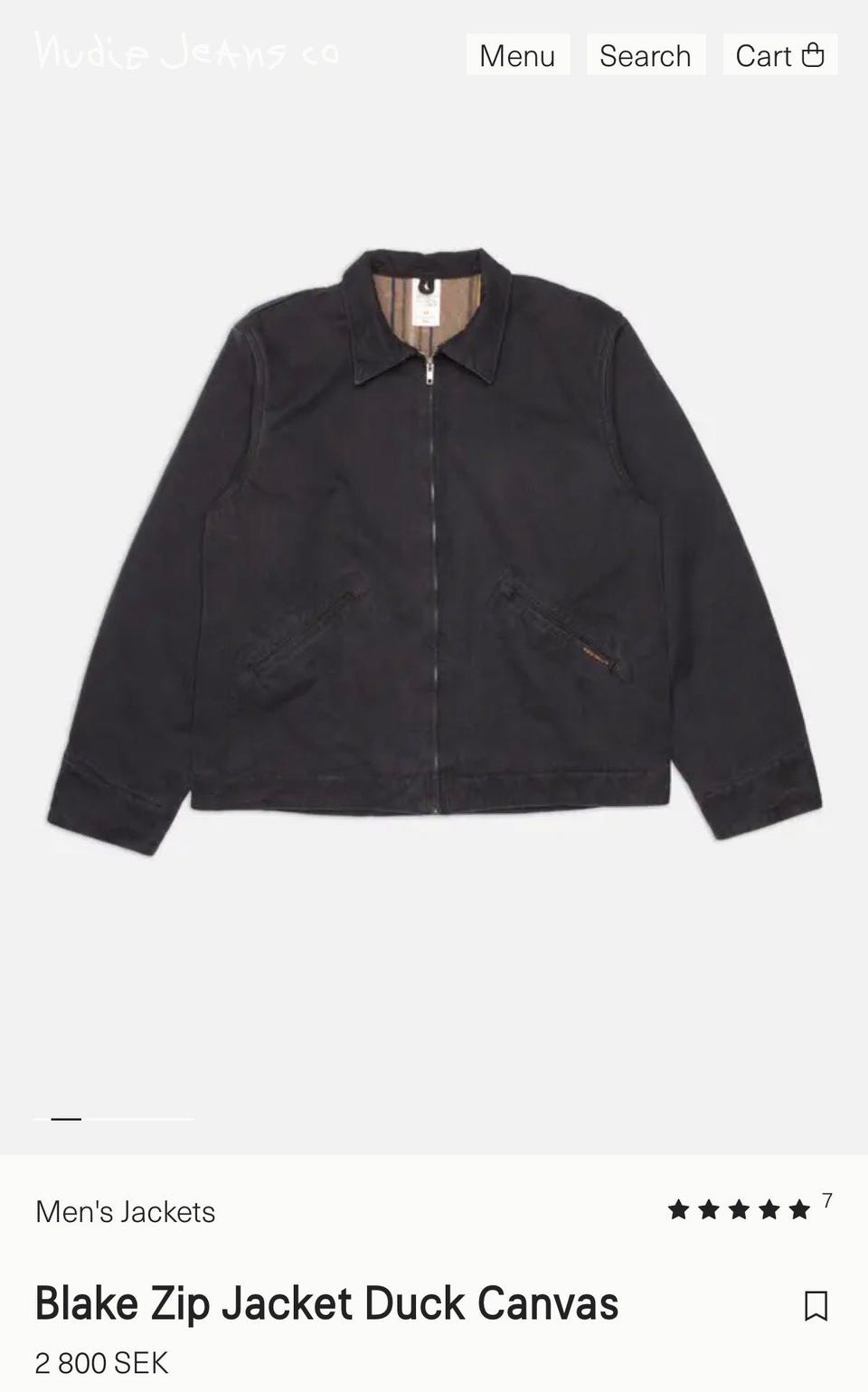
Task: Go to Nudie Jeans home via logo
Action: tap(187, 52)
